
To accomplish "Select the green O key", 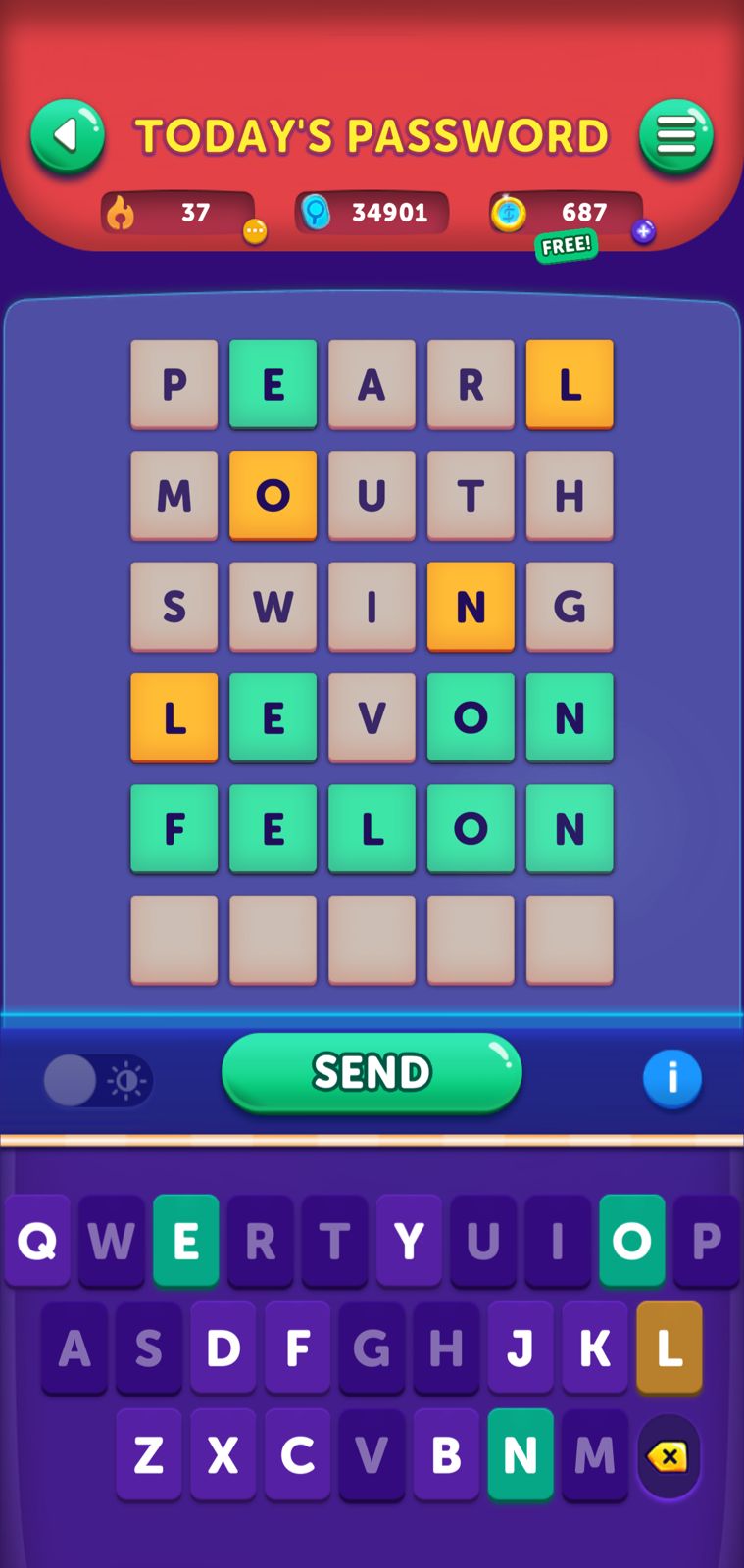I will point(631,1241).
